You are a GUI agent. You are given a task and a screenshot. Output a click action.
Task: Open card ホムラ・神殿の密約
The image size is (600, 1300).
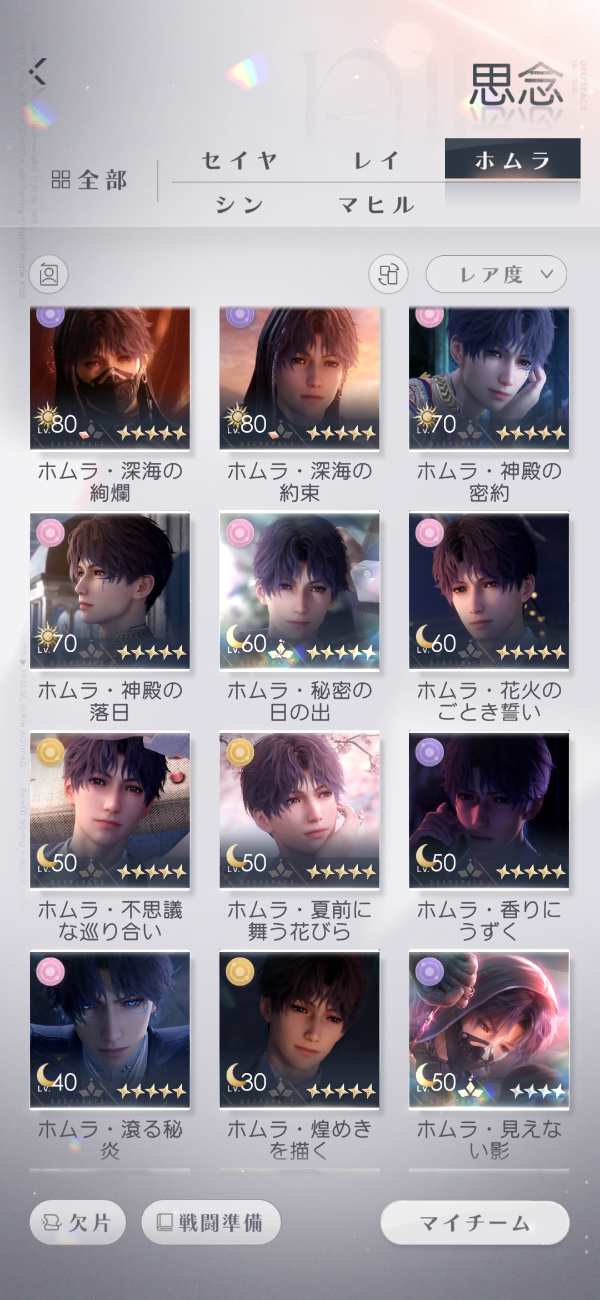click(x=489, y=378)
